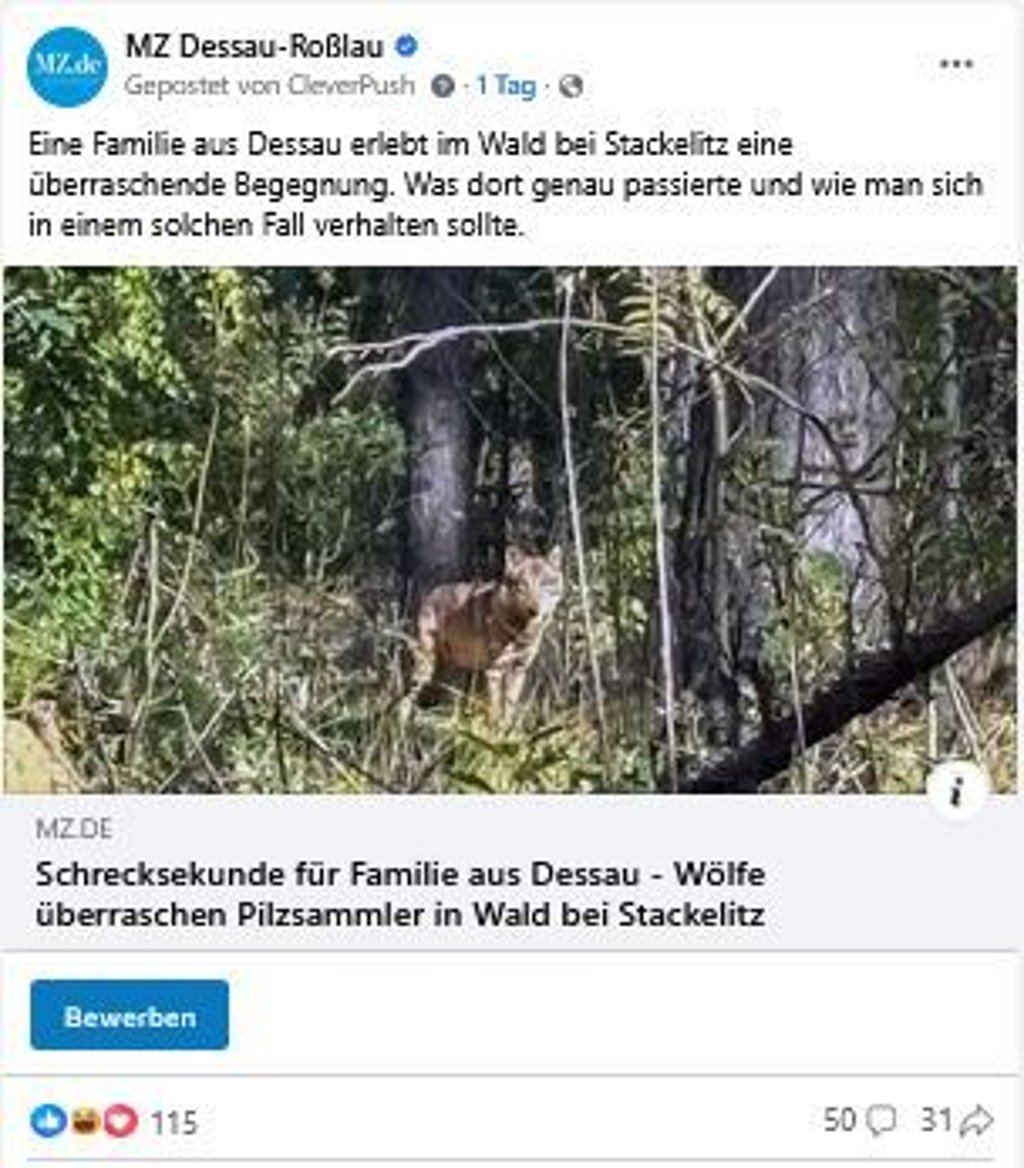Tap the Bewerben button
Image resolution: width=1024 pixels, height=1168 pixels.
click(129, 1015)
